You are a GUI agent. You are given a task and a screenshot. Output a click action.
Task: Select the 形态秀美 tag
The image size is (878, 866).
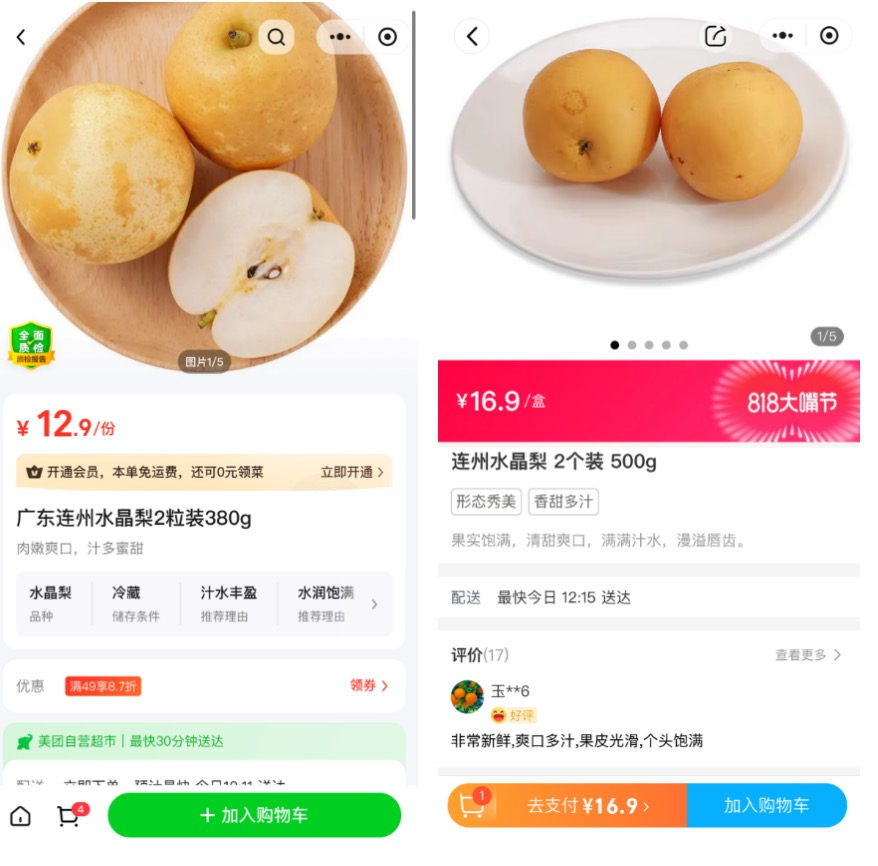coord(486,502)
